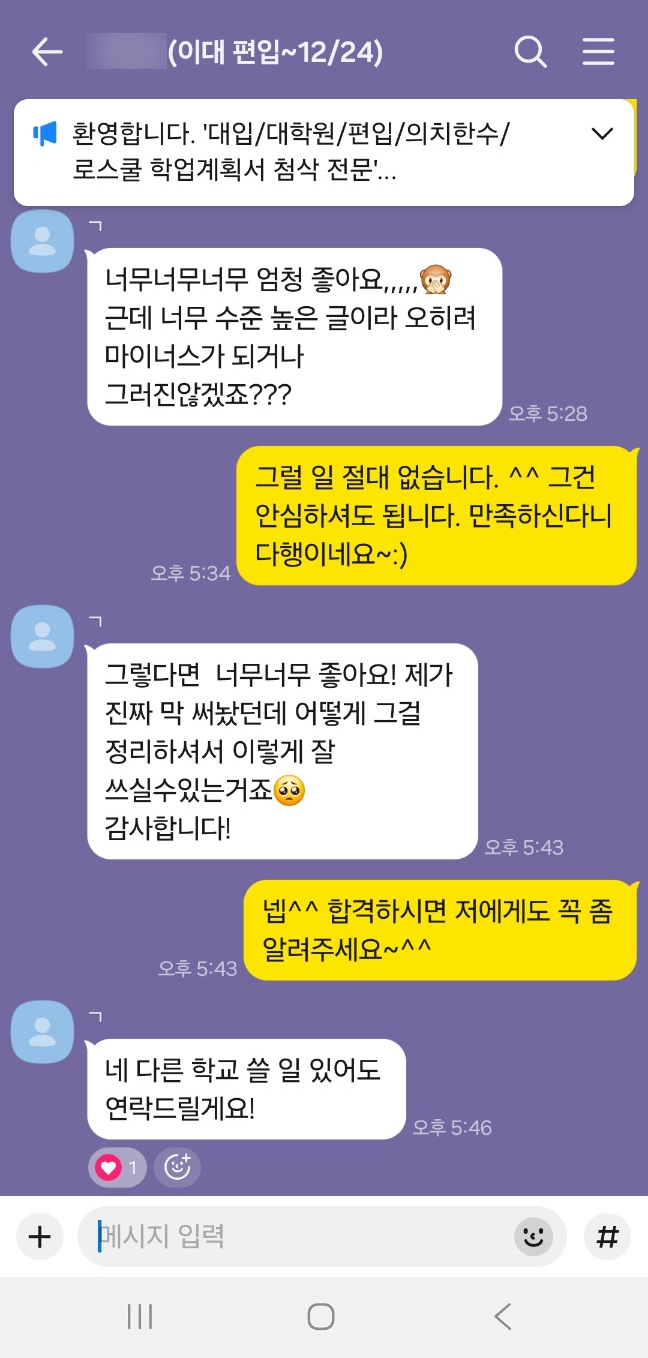This screenshot has width=648, height=1358.
Task: Open the chat room hamburger menu
Action: tap(598, 52)
